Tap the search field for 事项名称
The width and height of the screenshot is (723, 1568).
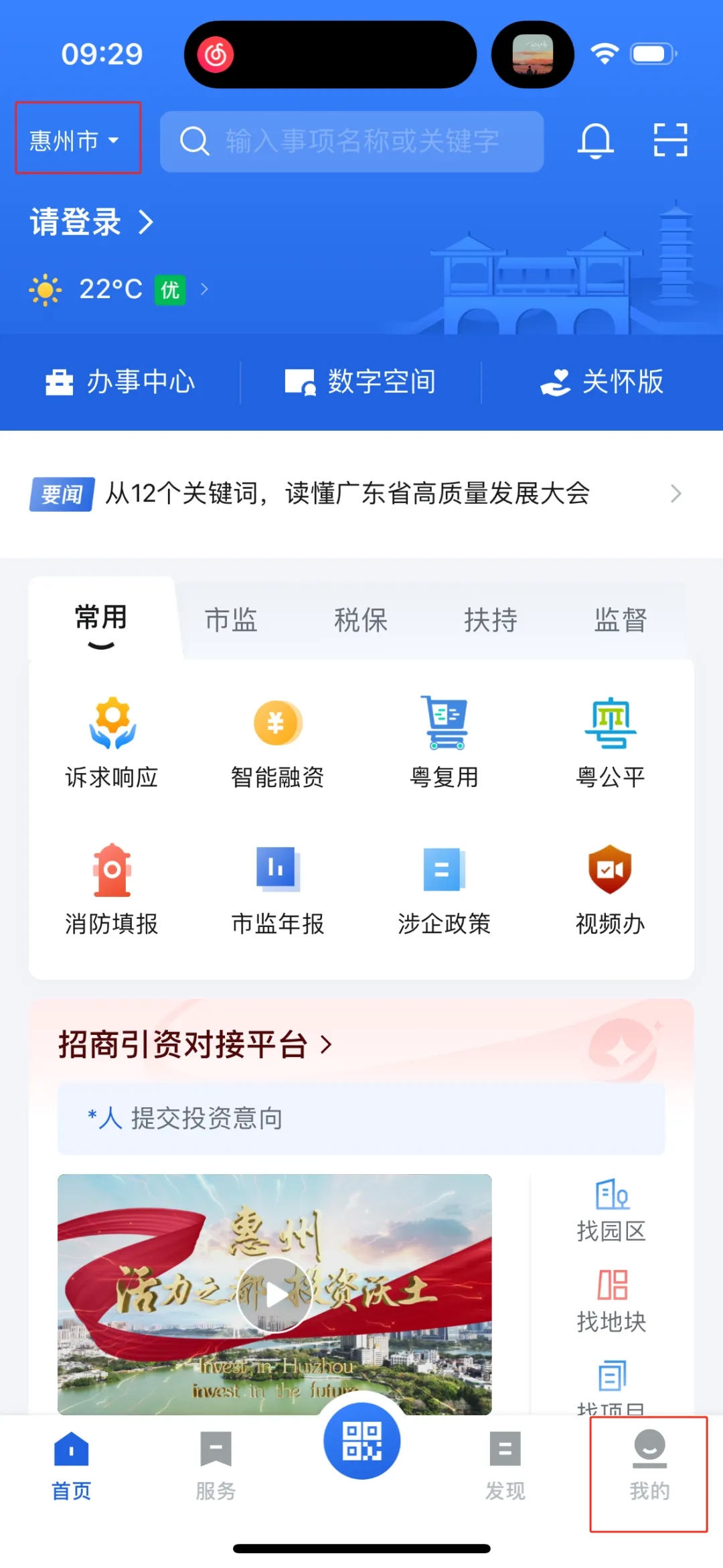coord(361,141)
